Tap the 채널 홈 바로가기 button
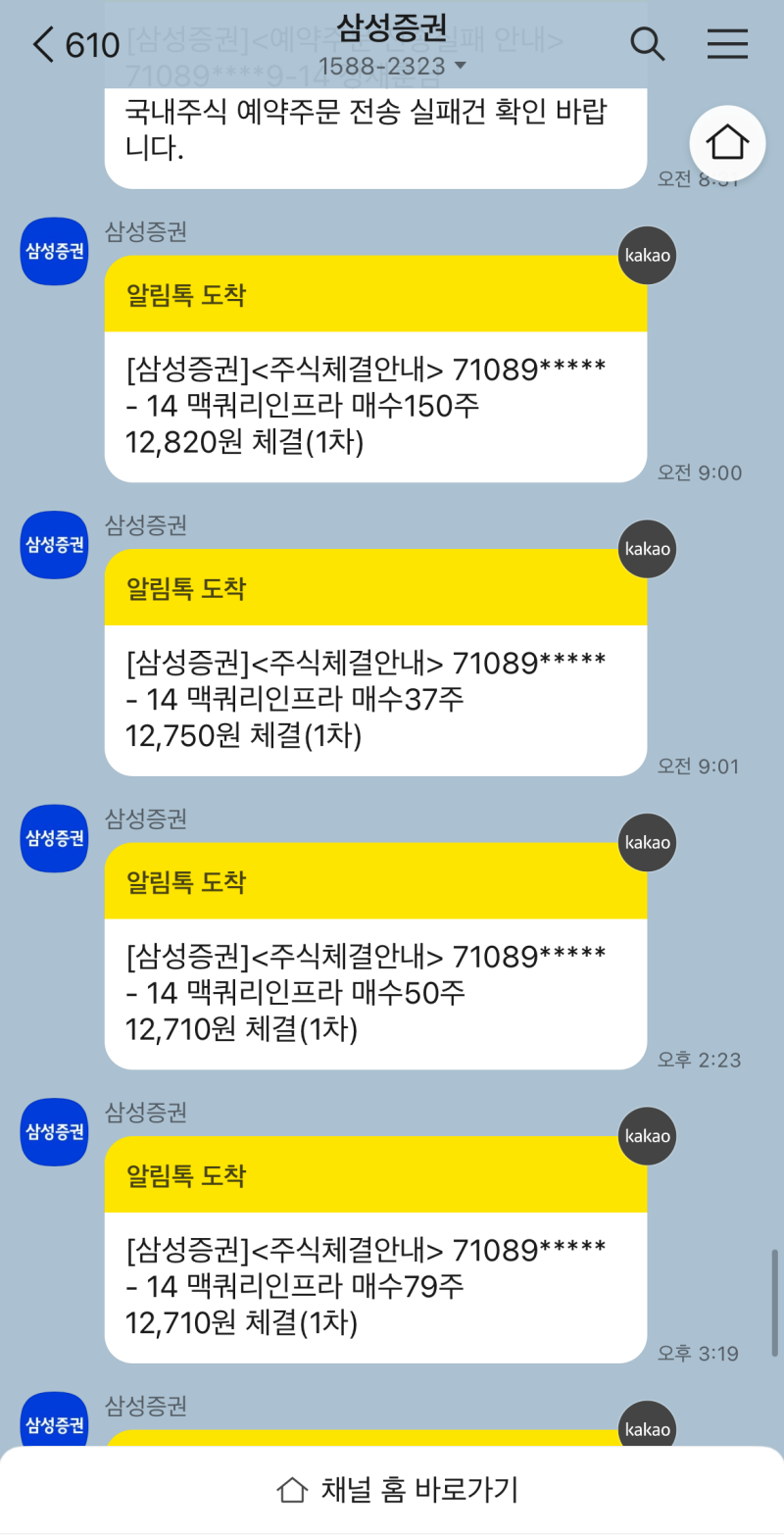The width and height of the screenshot is (784, 1535). coord(392,1488)
